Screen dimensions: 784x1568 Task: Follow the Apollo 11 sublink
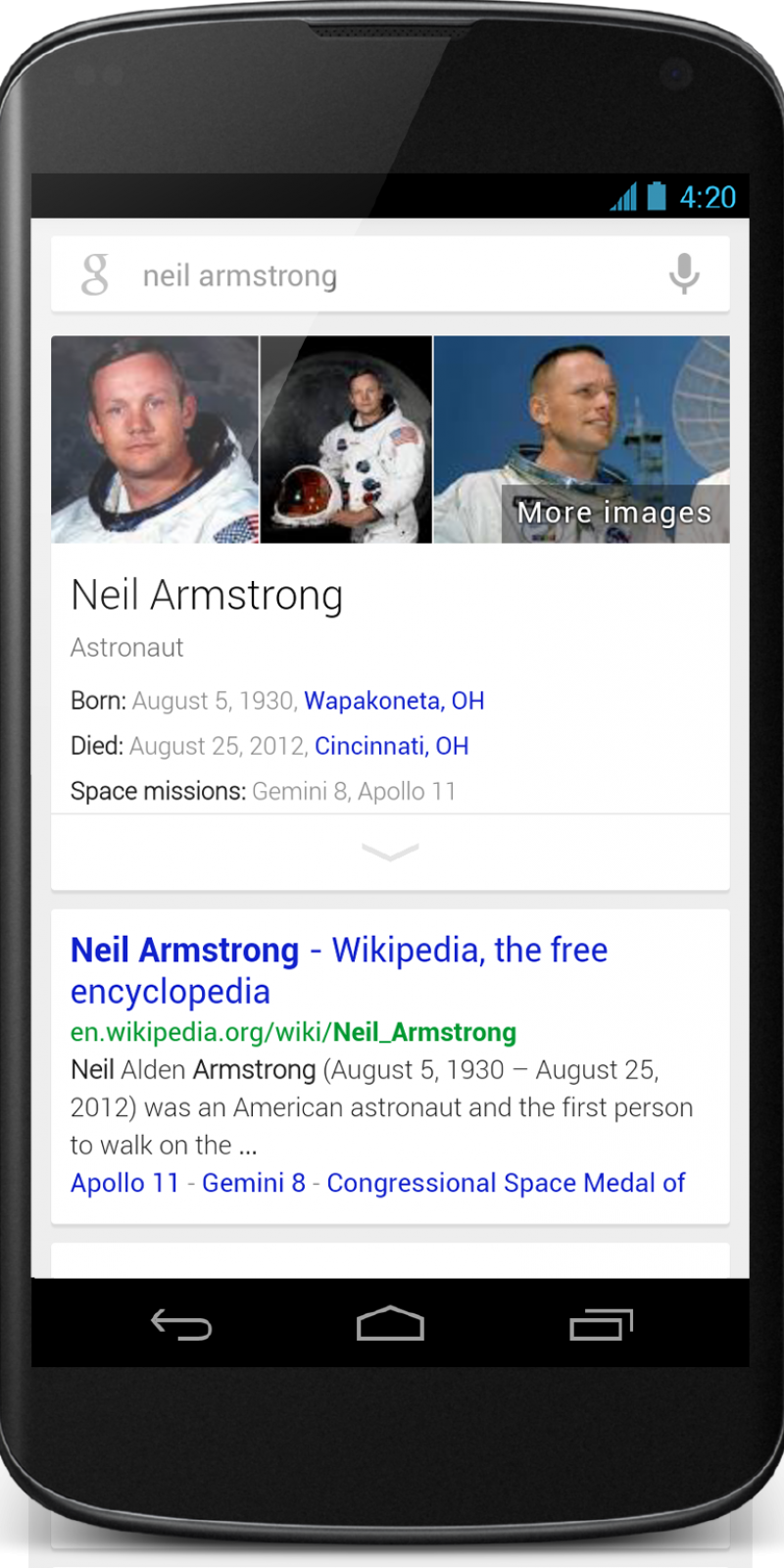(x=124, y=1183)
